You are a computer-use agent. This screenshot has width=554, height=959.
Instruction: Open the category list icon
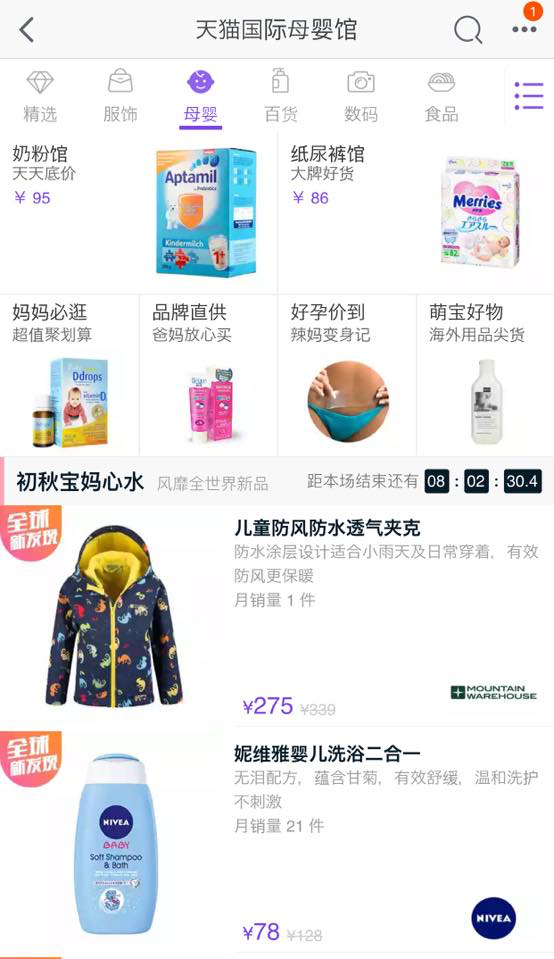[529, 96]
